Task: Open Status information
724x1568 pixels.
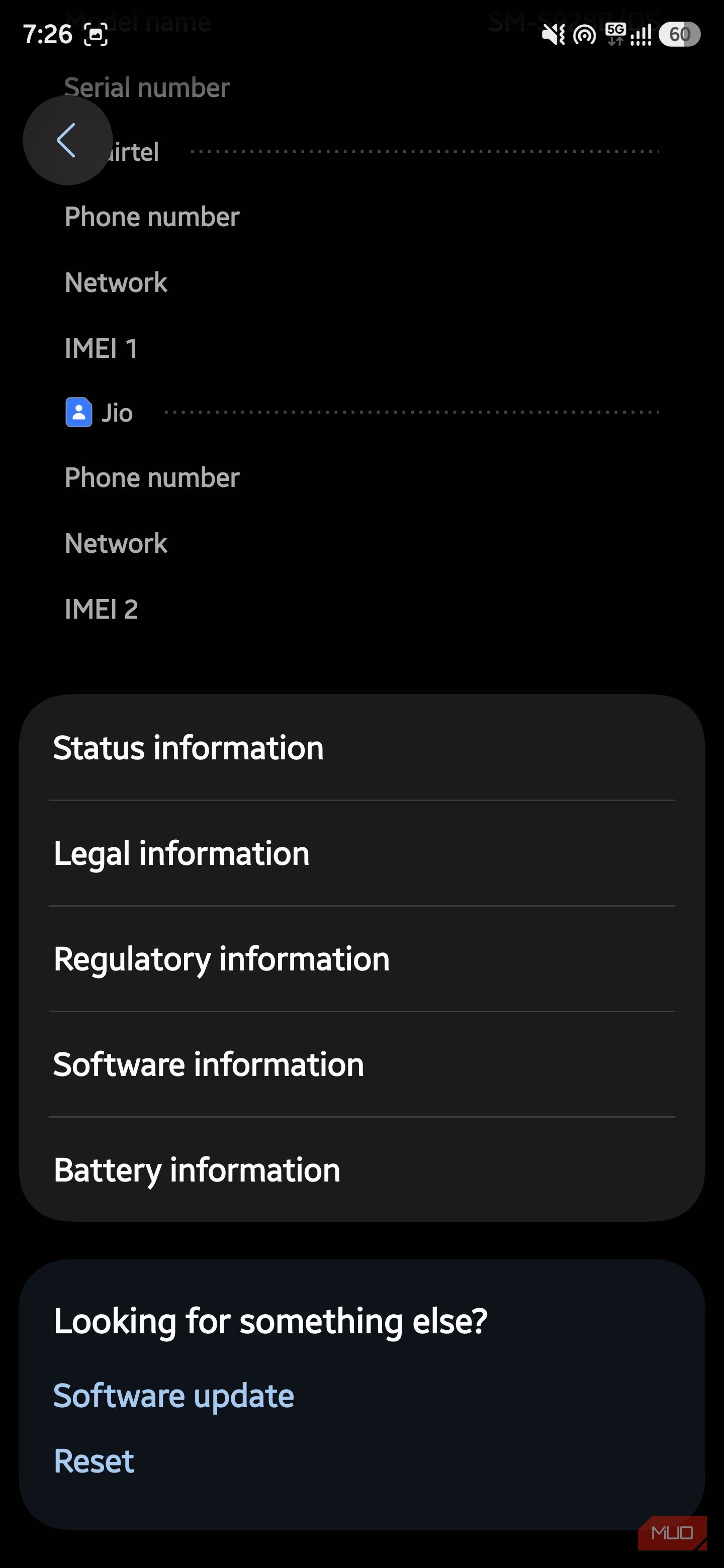Action: (361, 747)
